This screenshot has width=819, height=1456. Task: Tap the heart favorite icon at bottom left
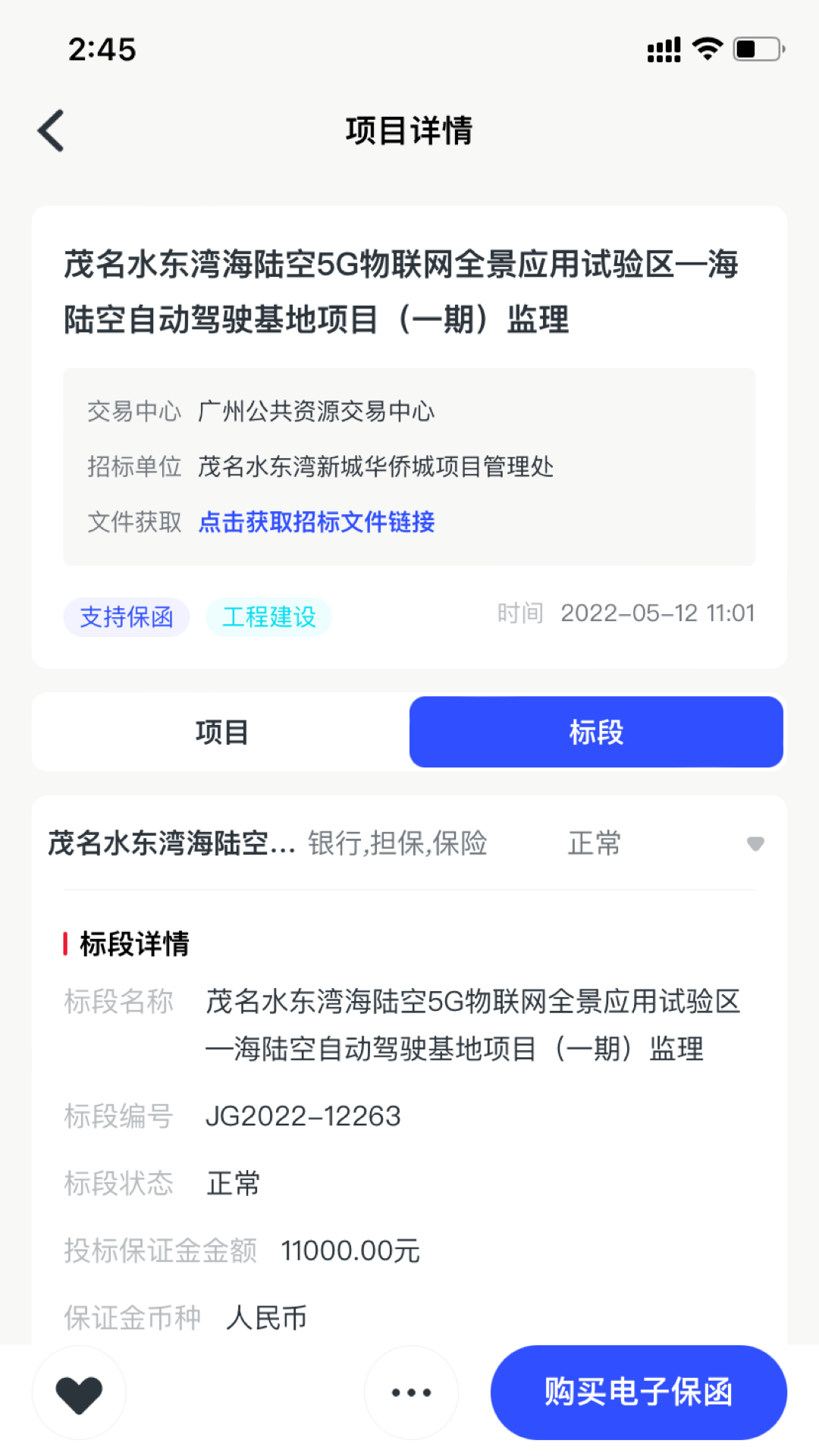point(79,1392)
